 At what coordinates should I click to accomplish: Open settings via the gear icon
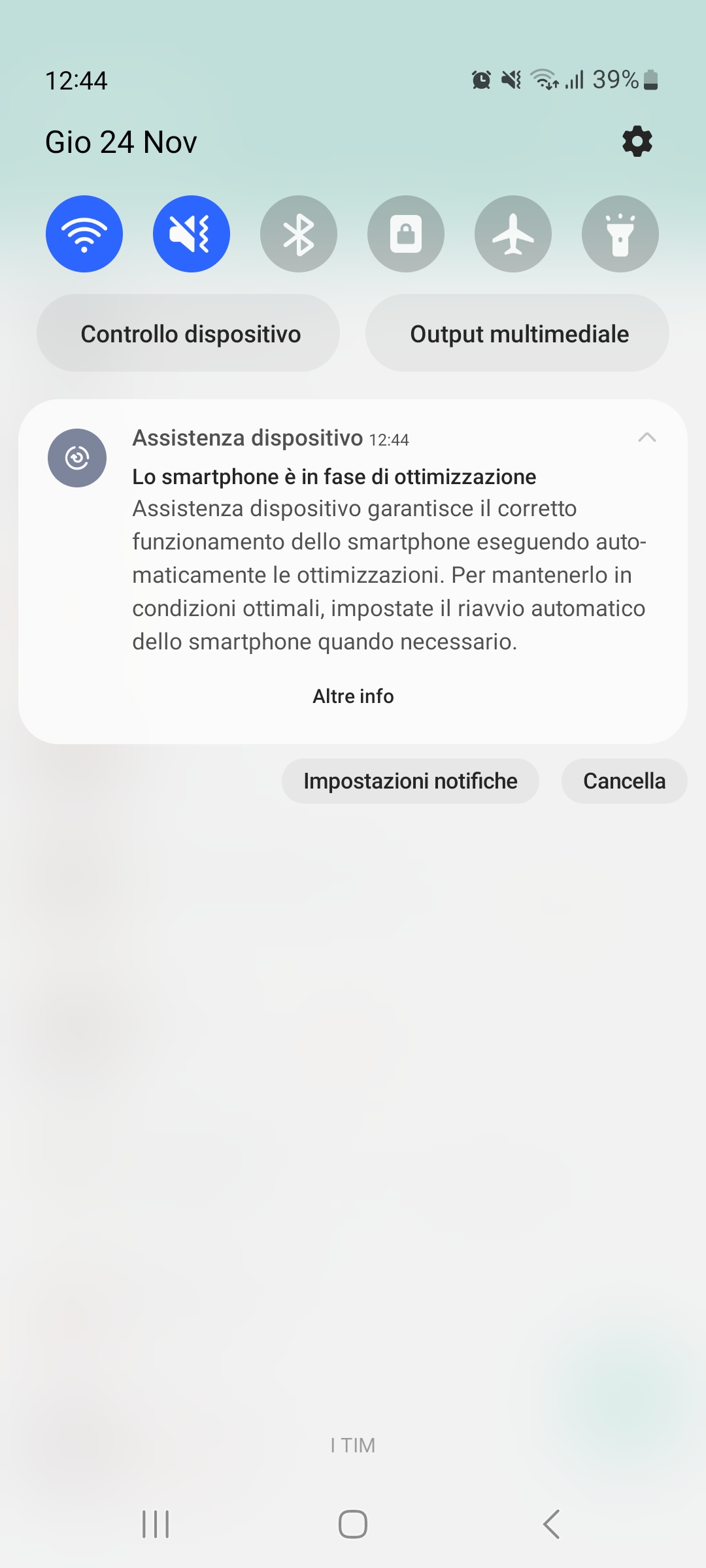[x=637, y=142]
